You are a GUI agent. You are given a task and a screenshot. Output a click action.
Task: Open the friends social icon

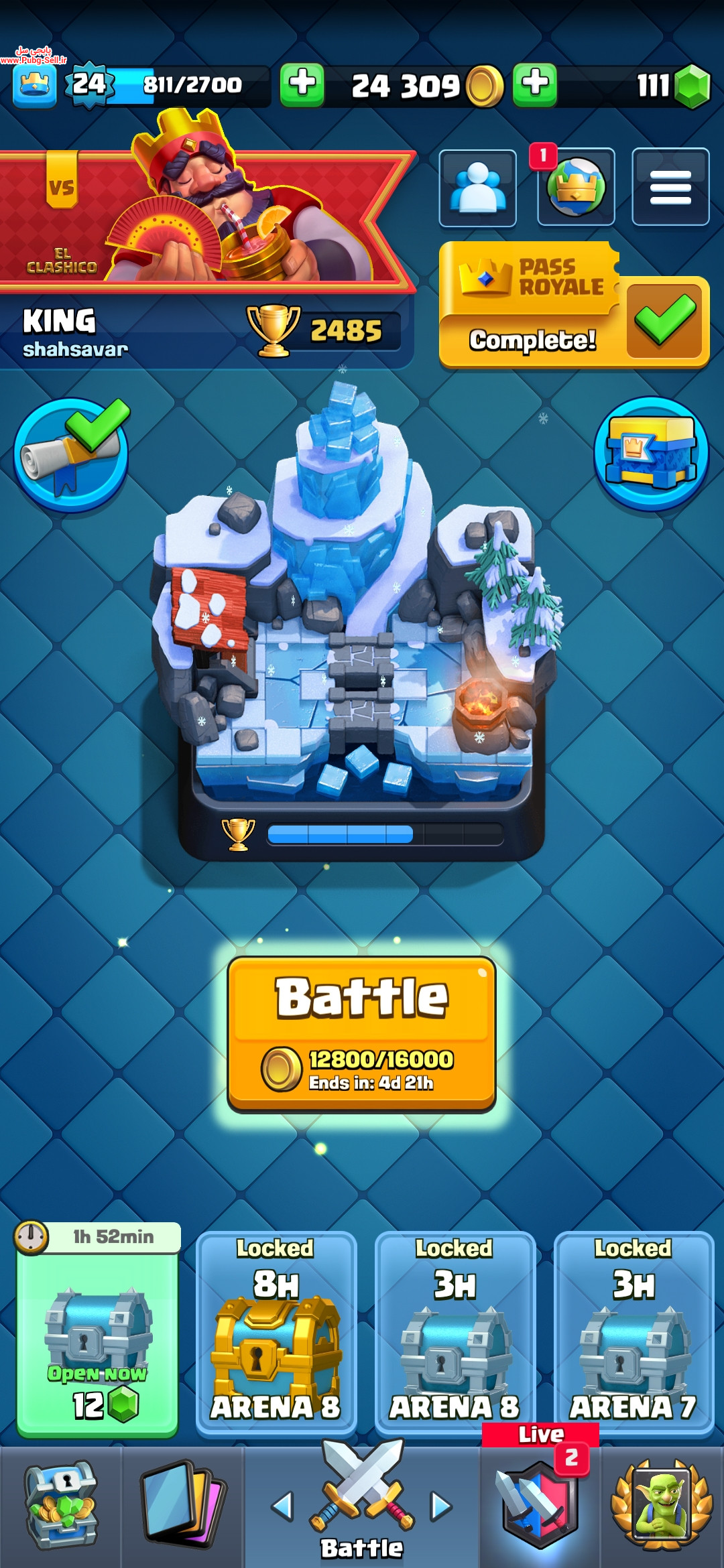(477, 188)
